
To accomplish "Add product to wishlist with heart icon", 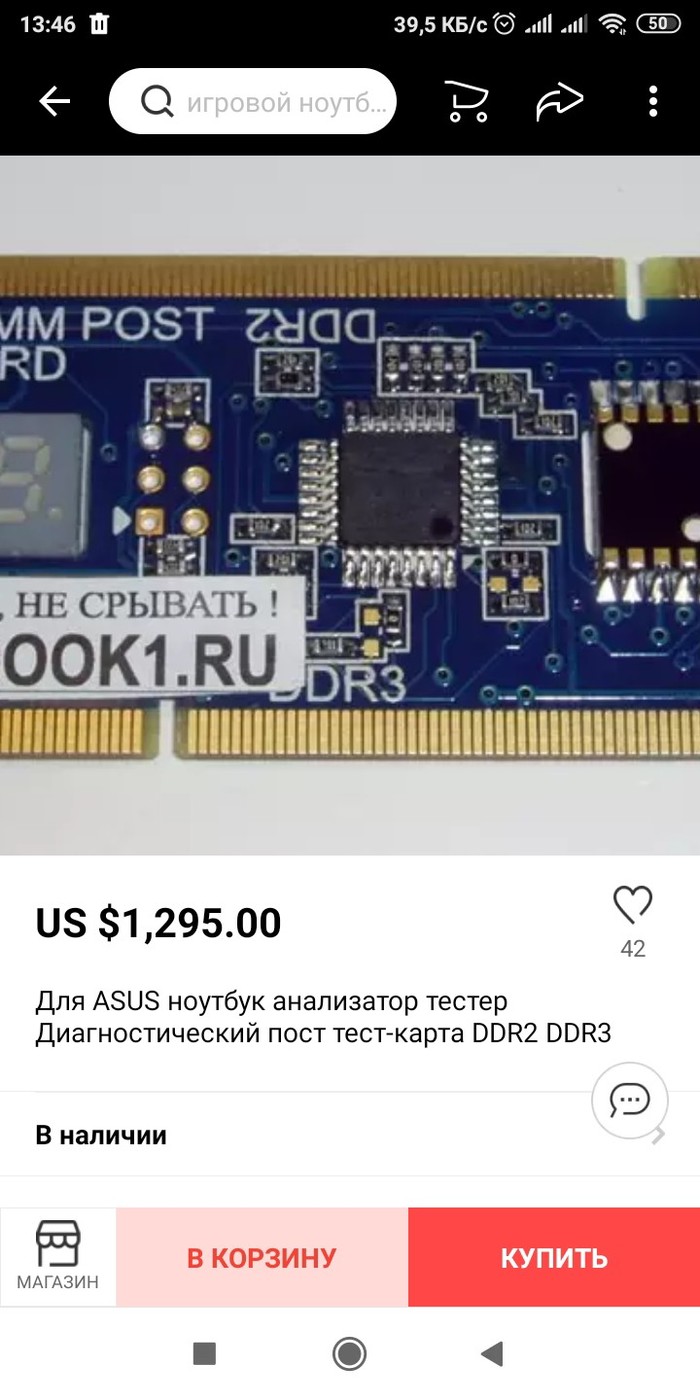I will (x=632, y=905).
